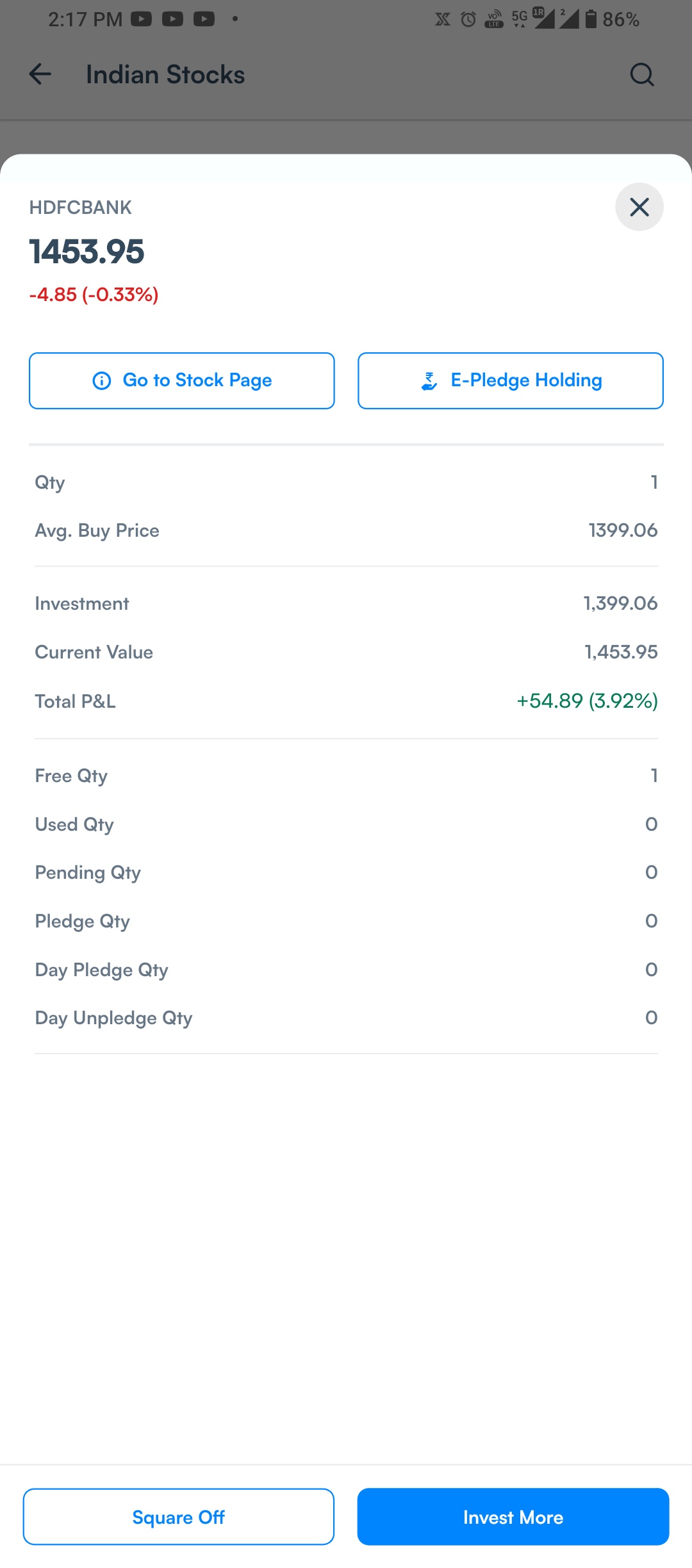Select Invest More button

513,1517
